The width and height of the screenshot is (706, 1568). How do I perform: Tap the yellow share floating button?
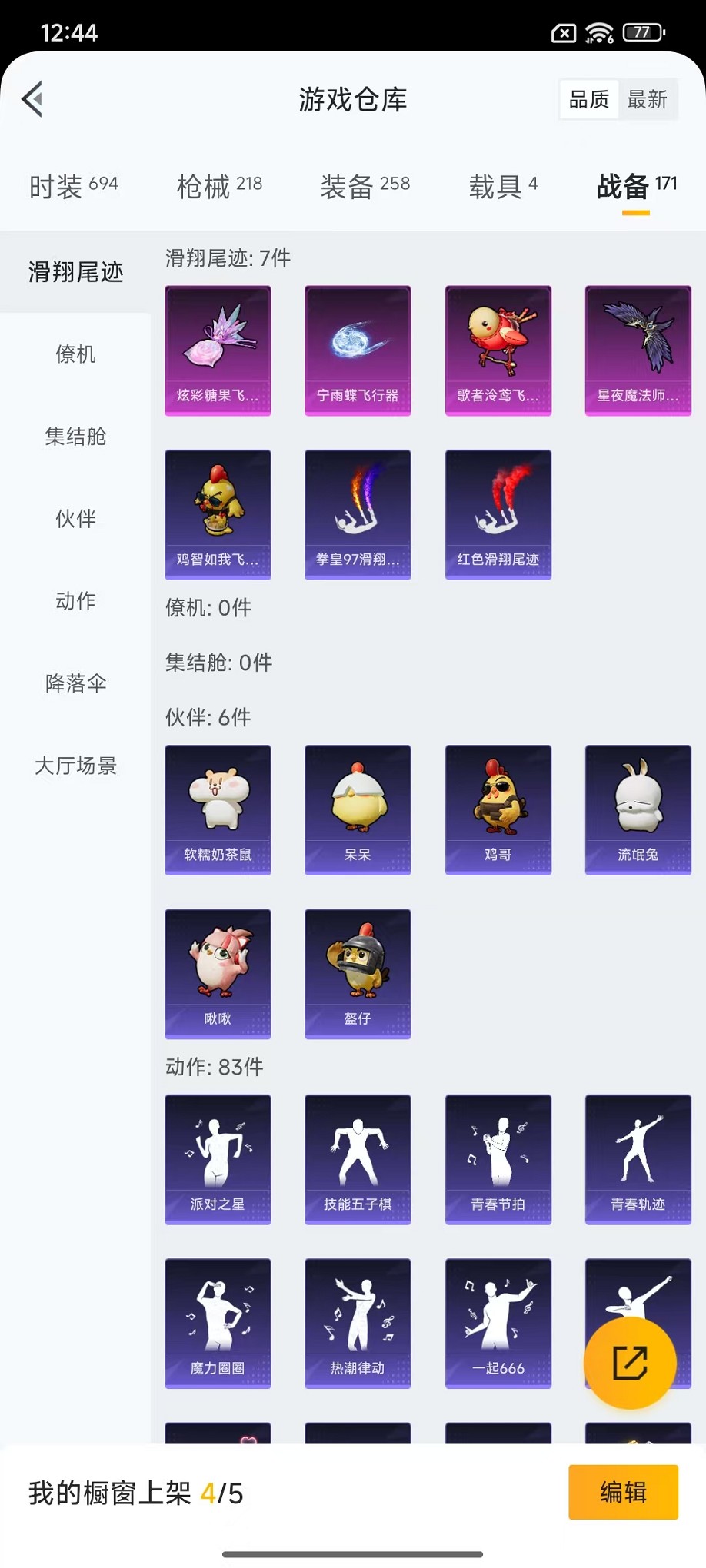click(x=630, y=1363)
